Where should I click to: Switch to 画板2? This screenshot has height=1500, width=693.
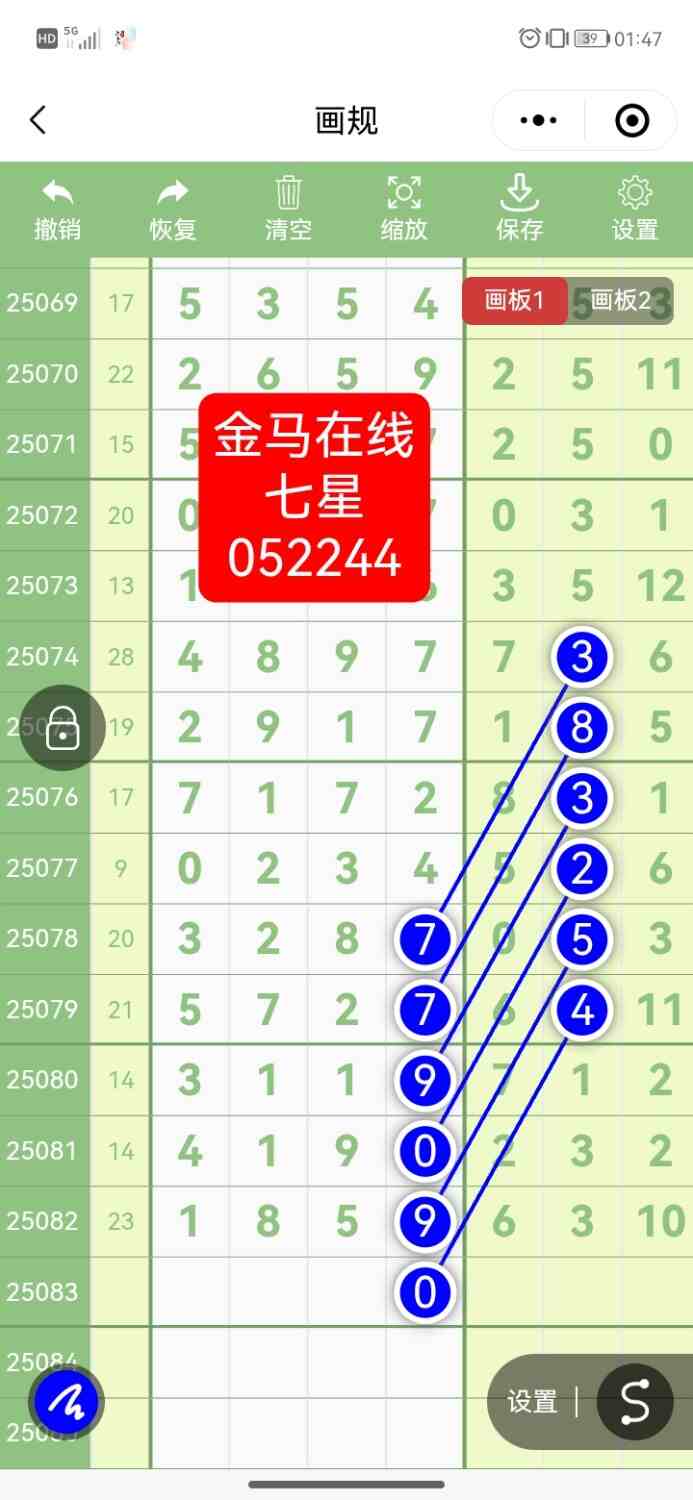pos(620,301)
